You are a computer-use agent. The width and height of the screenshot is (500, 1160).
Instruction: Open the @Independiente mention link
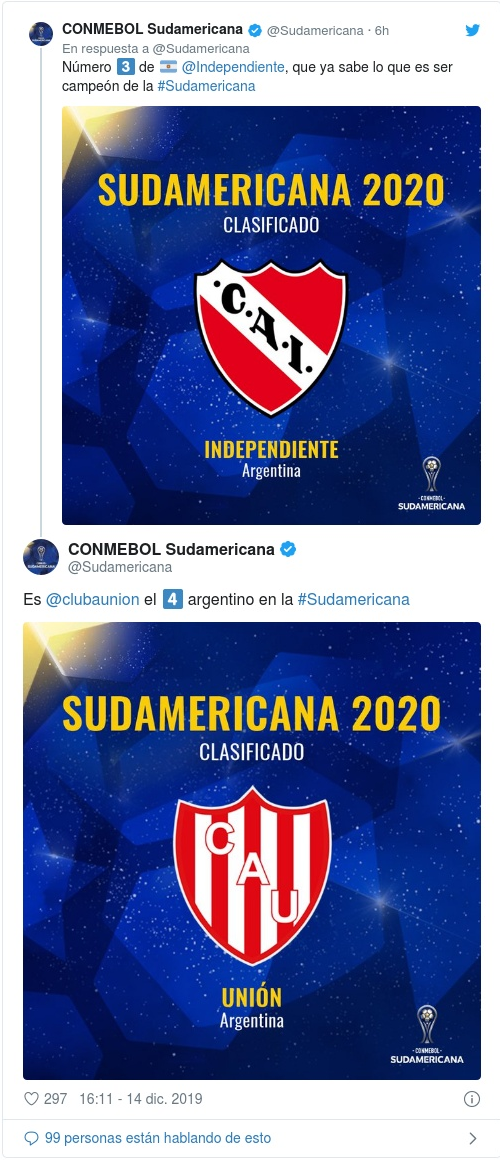pos(233,67)
